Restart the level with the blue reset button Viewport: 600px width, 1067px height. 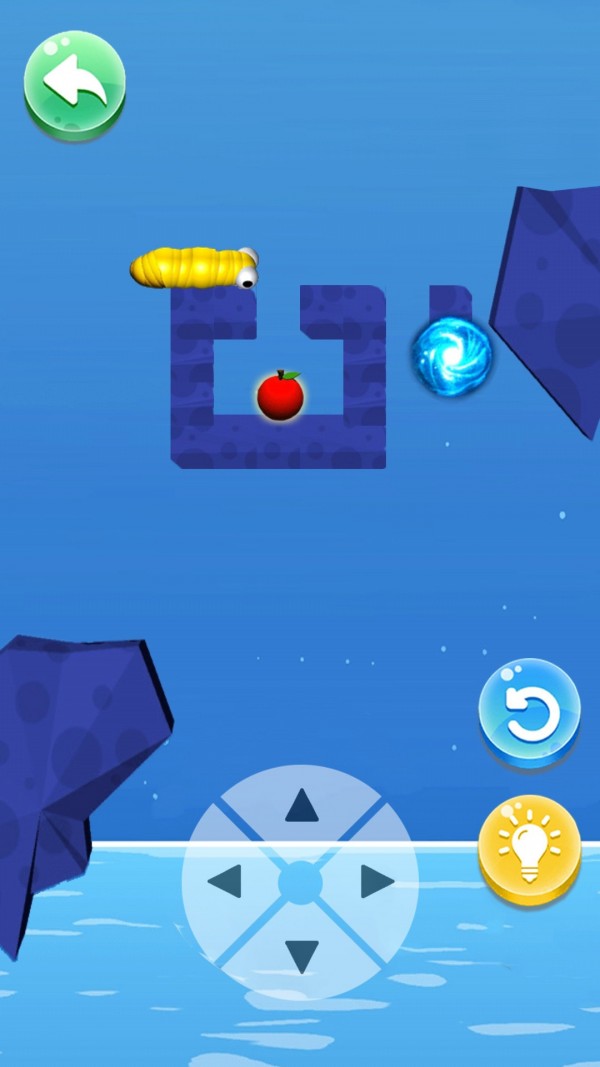pos(529,712)
